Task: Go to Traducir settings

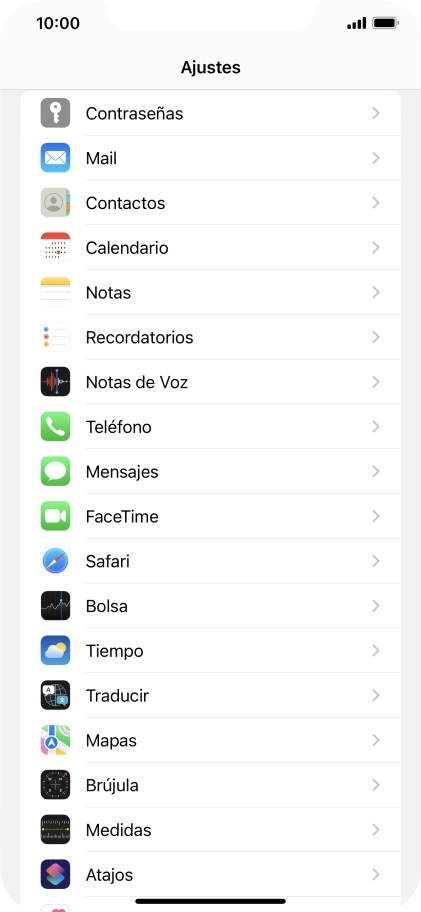Action: pyautogui.click(x=210, y=695)
